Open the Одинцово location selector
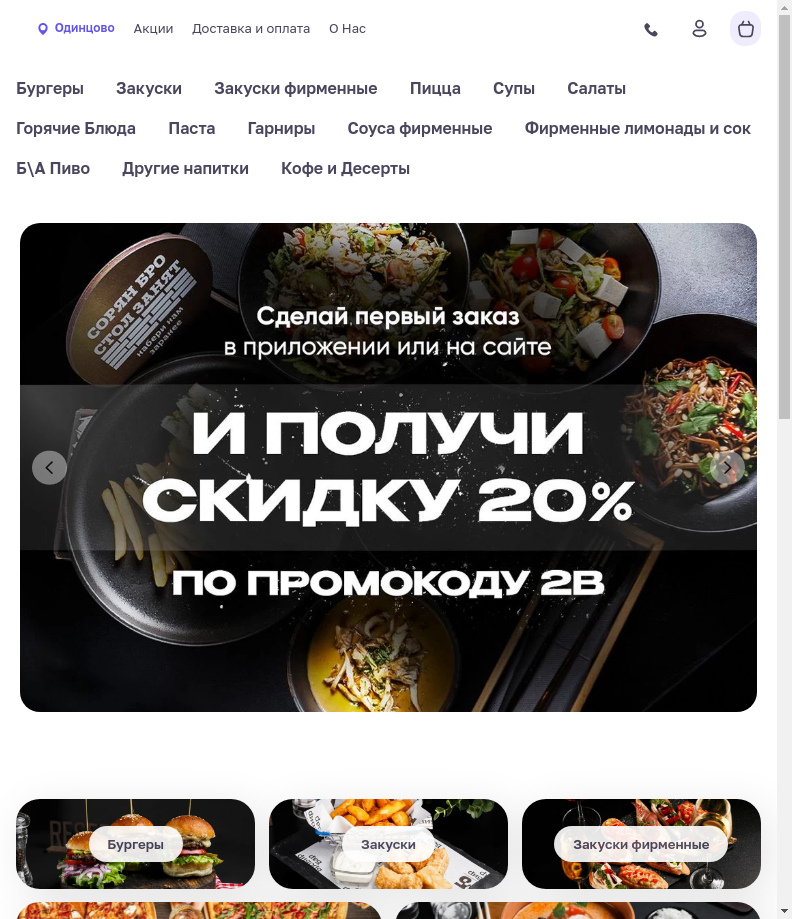The image size is (792, 919). (76, 29)
